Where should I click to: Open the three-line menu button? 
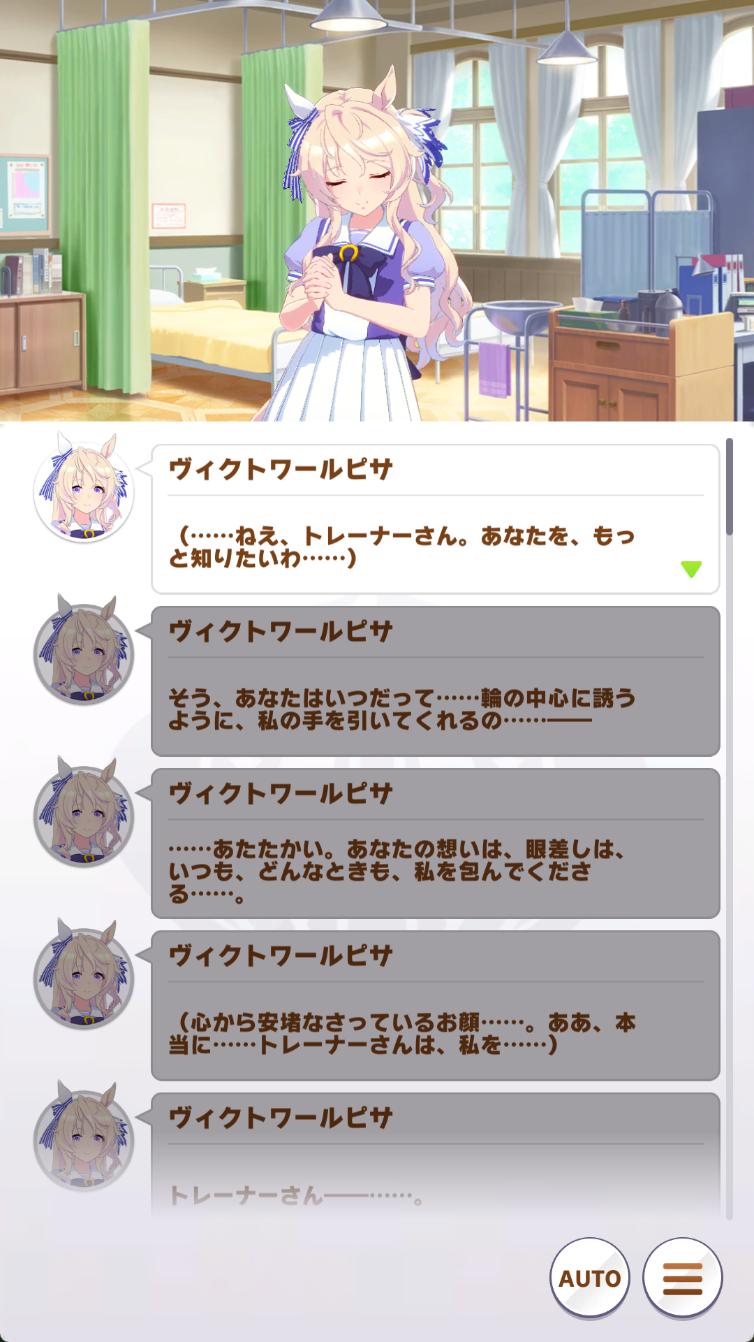682,1278
